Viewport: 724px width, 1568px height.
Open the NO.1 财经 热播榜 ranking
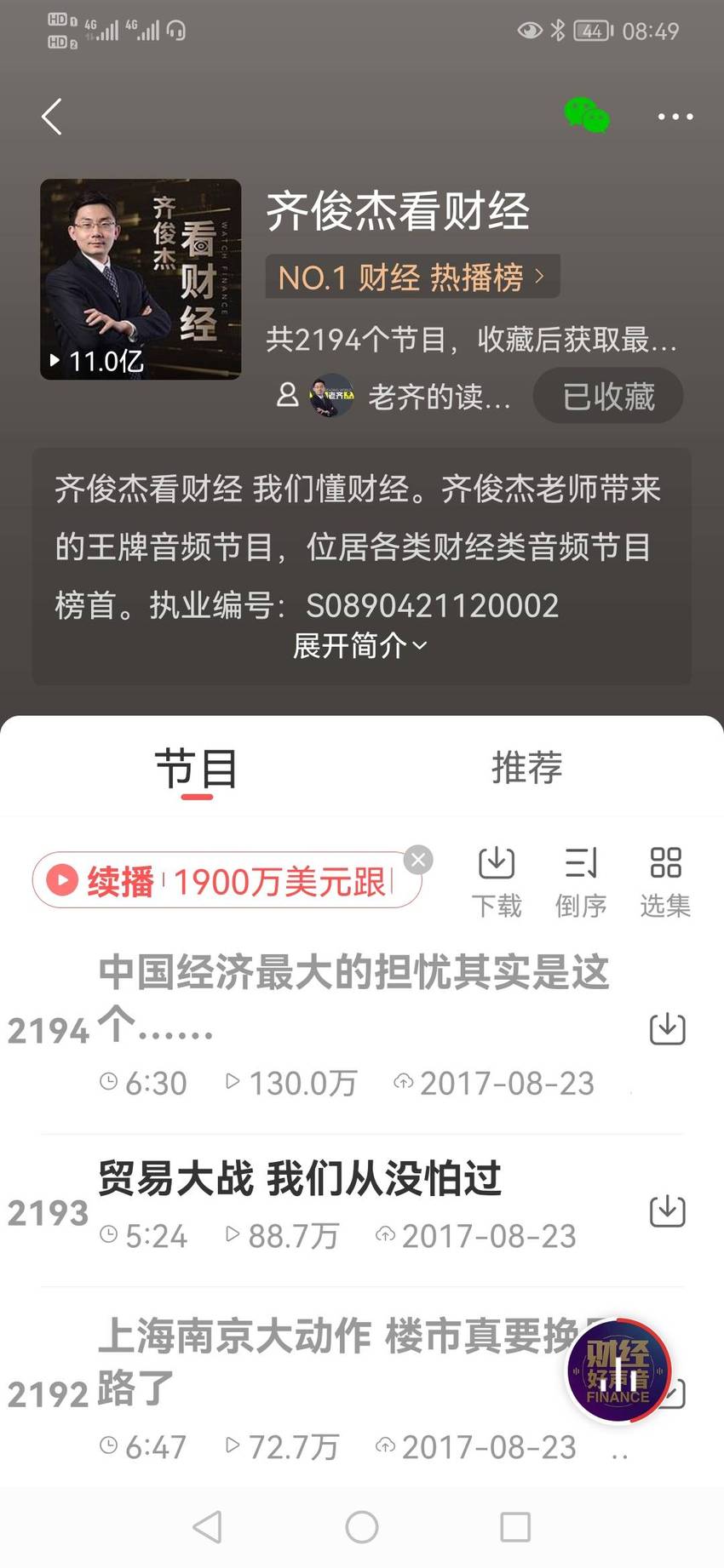[412, 277]
